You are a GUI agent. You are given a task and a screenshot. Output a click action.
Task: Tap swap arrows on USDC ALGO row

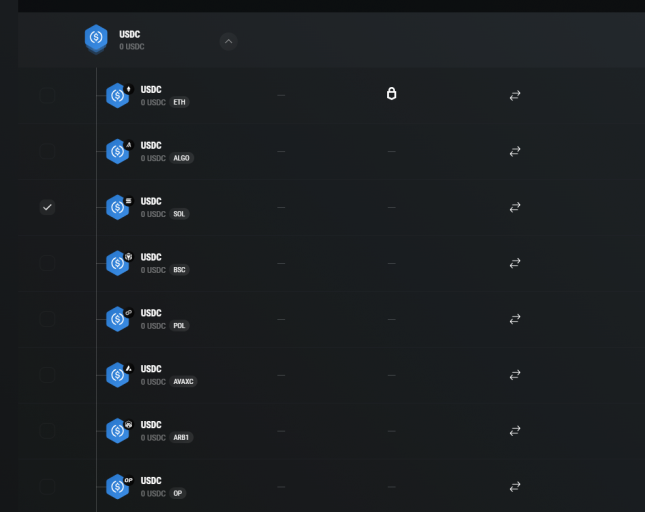tap(515, 152)
